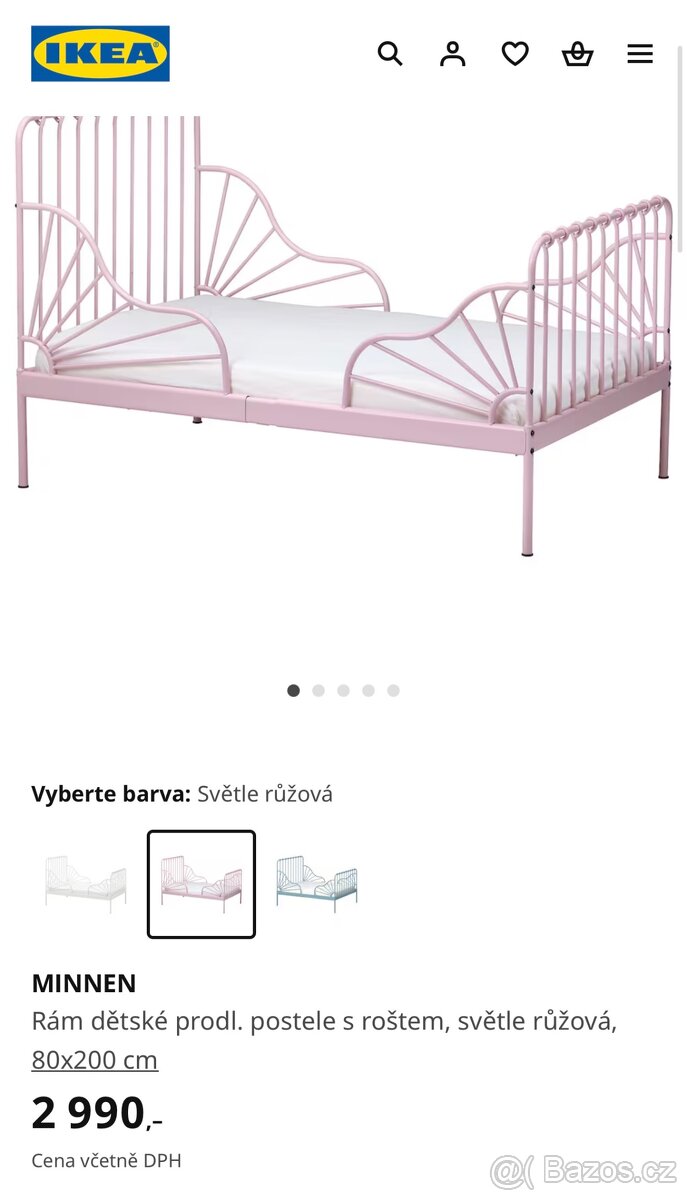Select the light pink bed colour variant

201,884
